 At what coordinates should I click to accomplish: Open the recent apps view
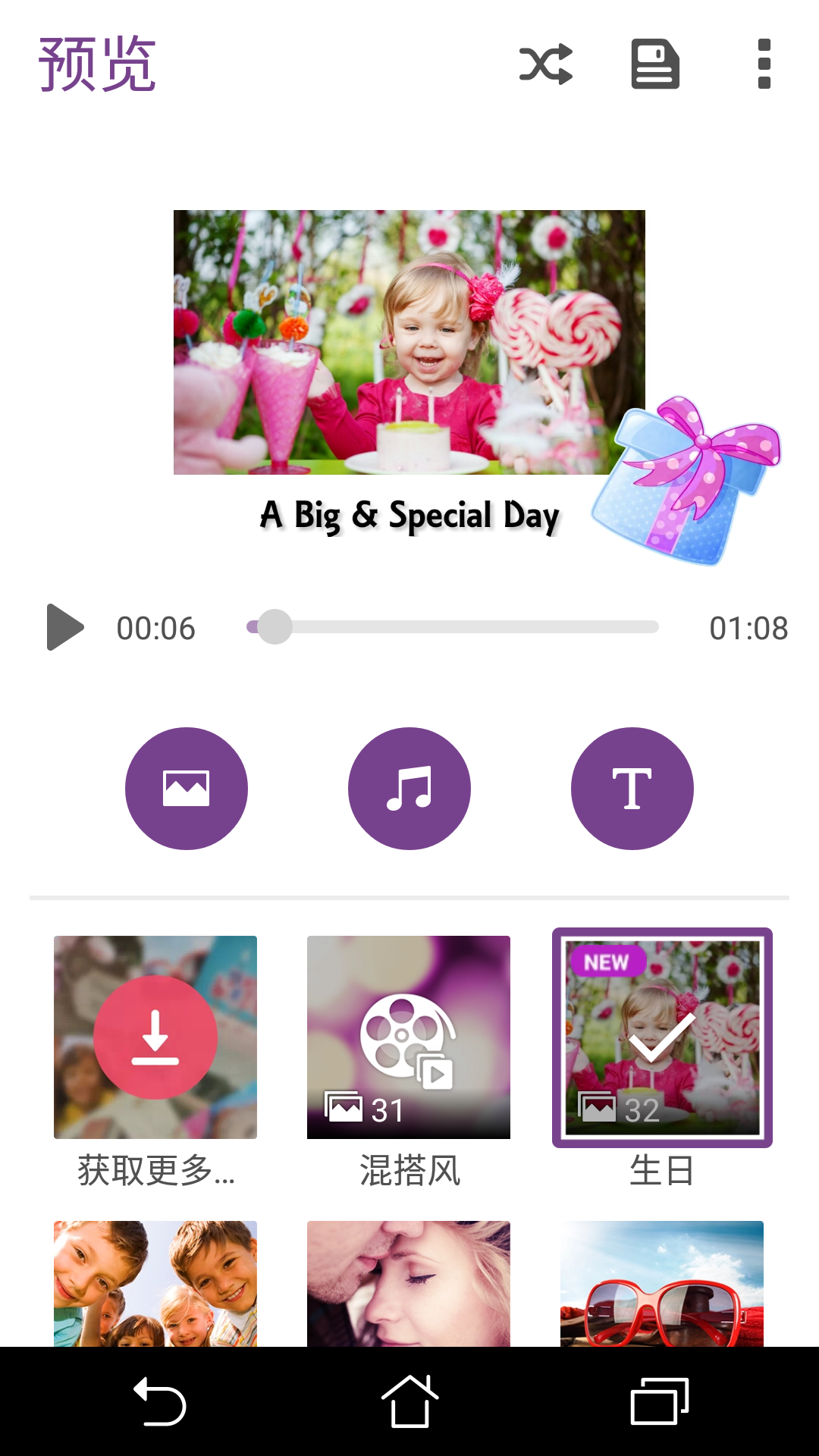coord(659,1401)
